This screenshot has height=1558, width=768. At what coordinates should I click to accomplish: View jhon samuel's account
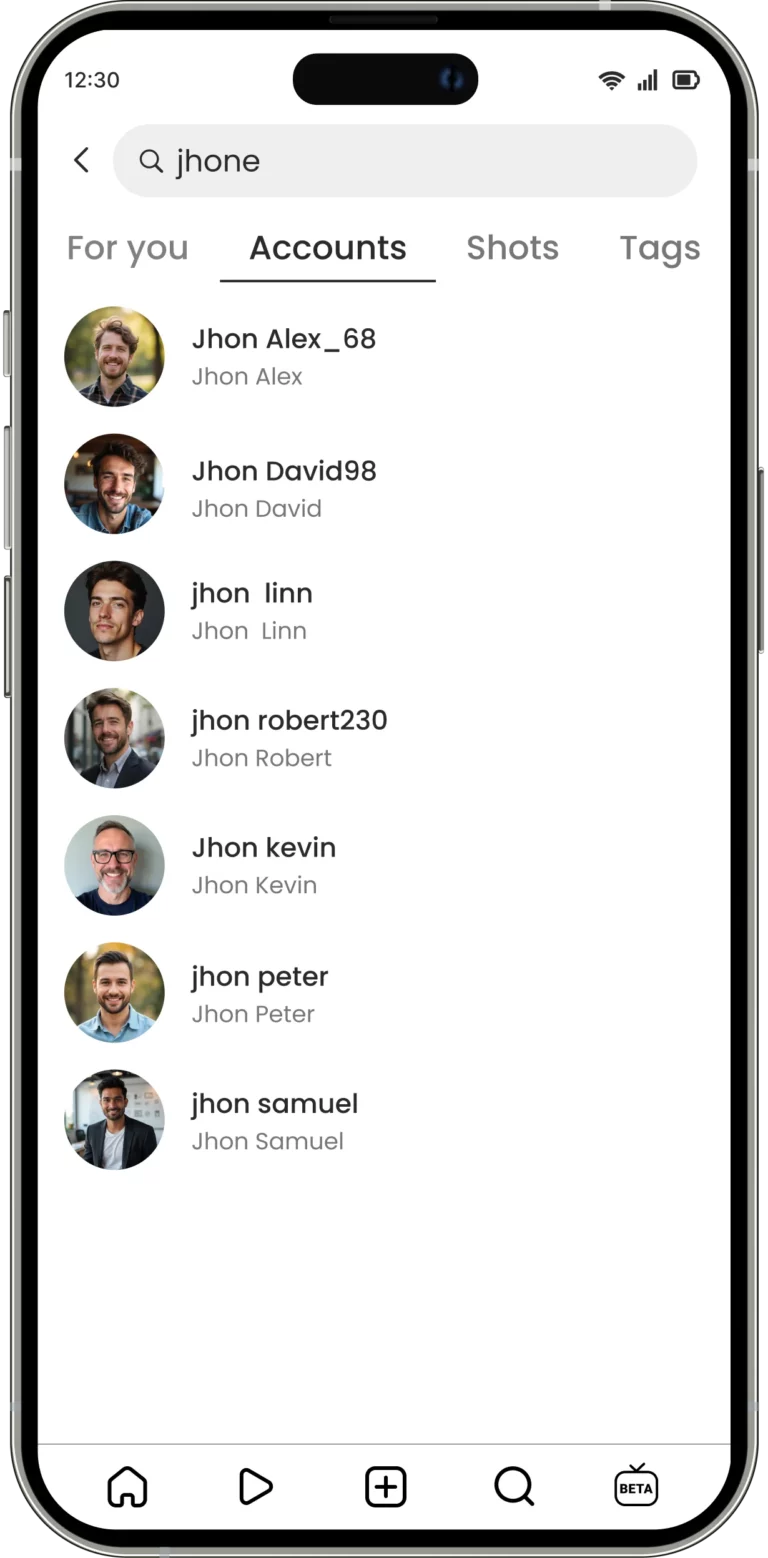click(x=274, y=1119)
